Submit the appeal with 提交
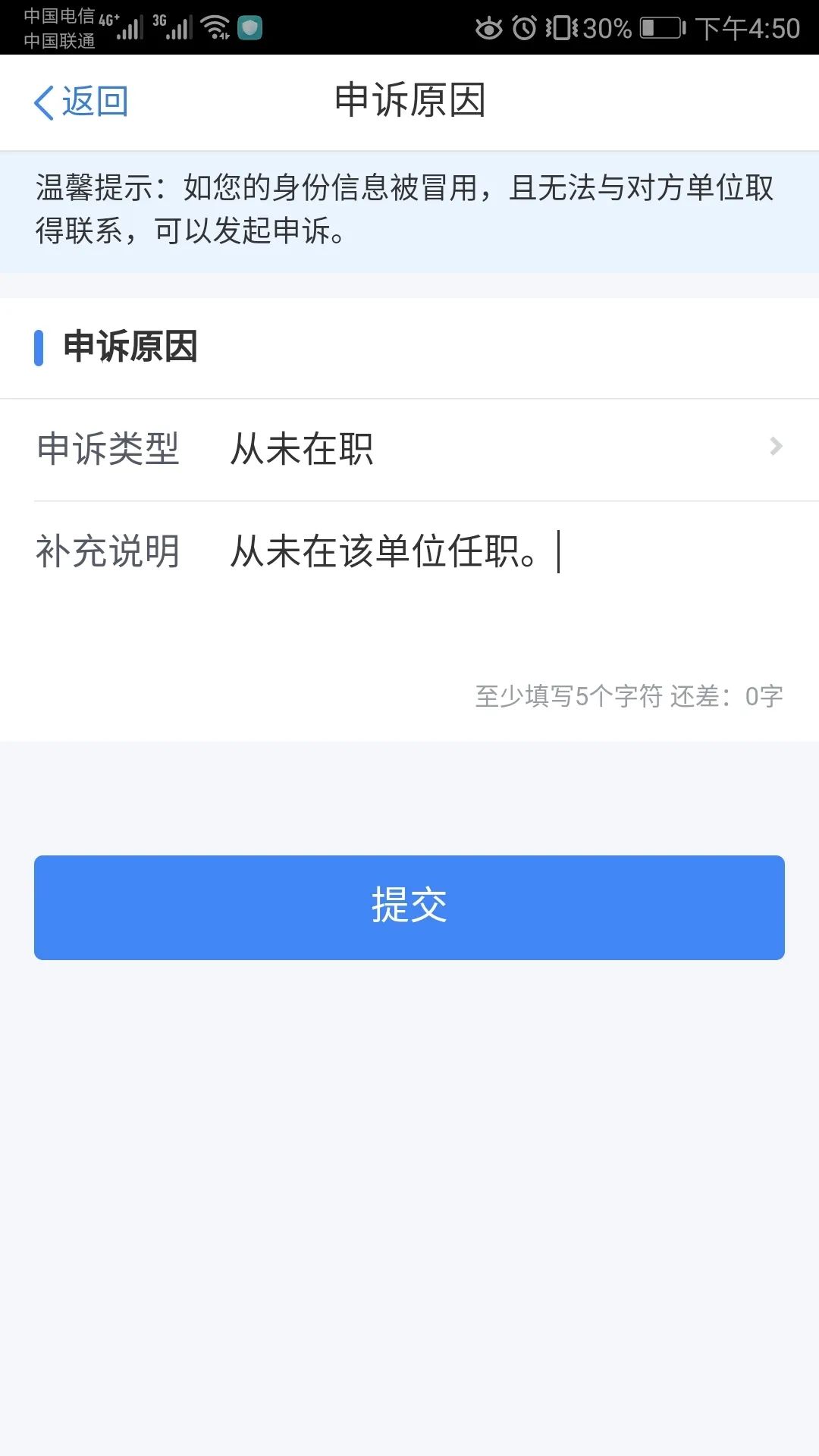This screenshot has width=819, height=1456. 409,907
